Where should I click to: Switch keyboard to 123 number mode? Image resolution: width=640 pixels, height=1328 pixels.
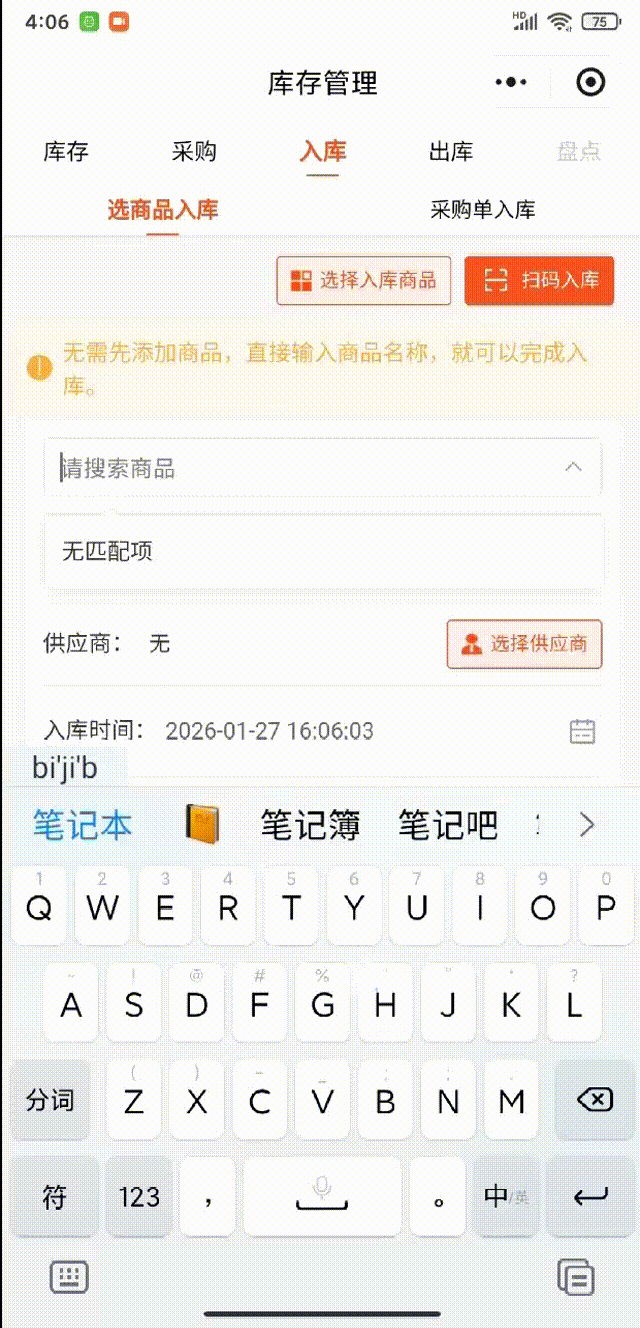[x=139, y=1197]
